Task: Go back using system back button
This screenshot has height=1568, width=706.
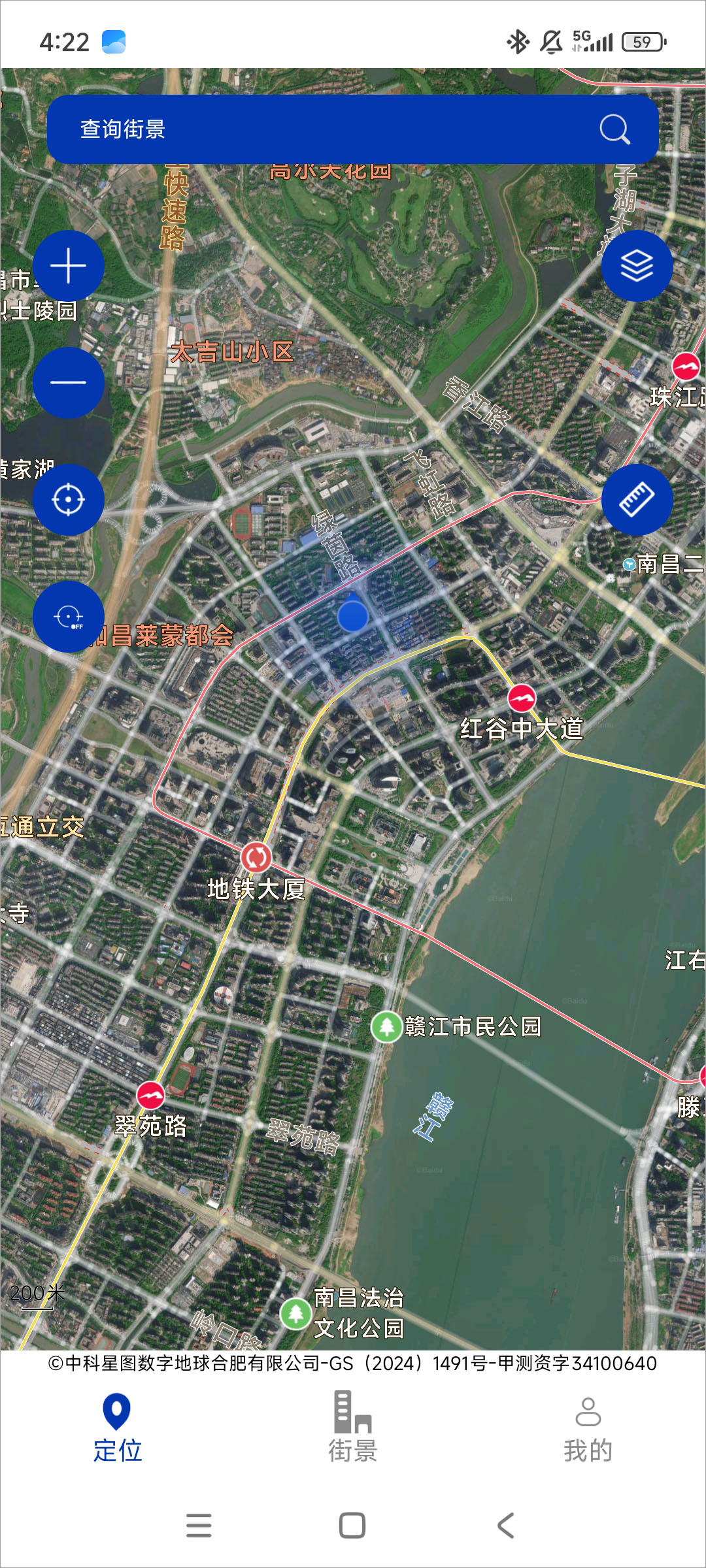Action: pyautogui.click(x=505, y=1526)
